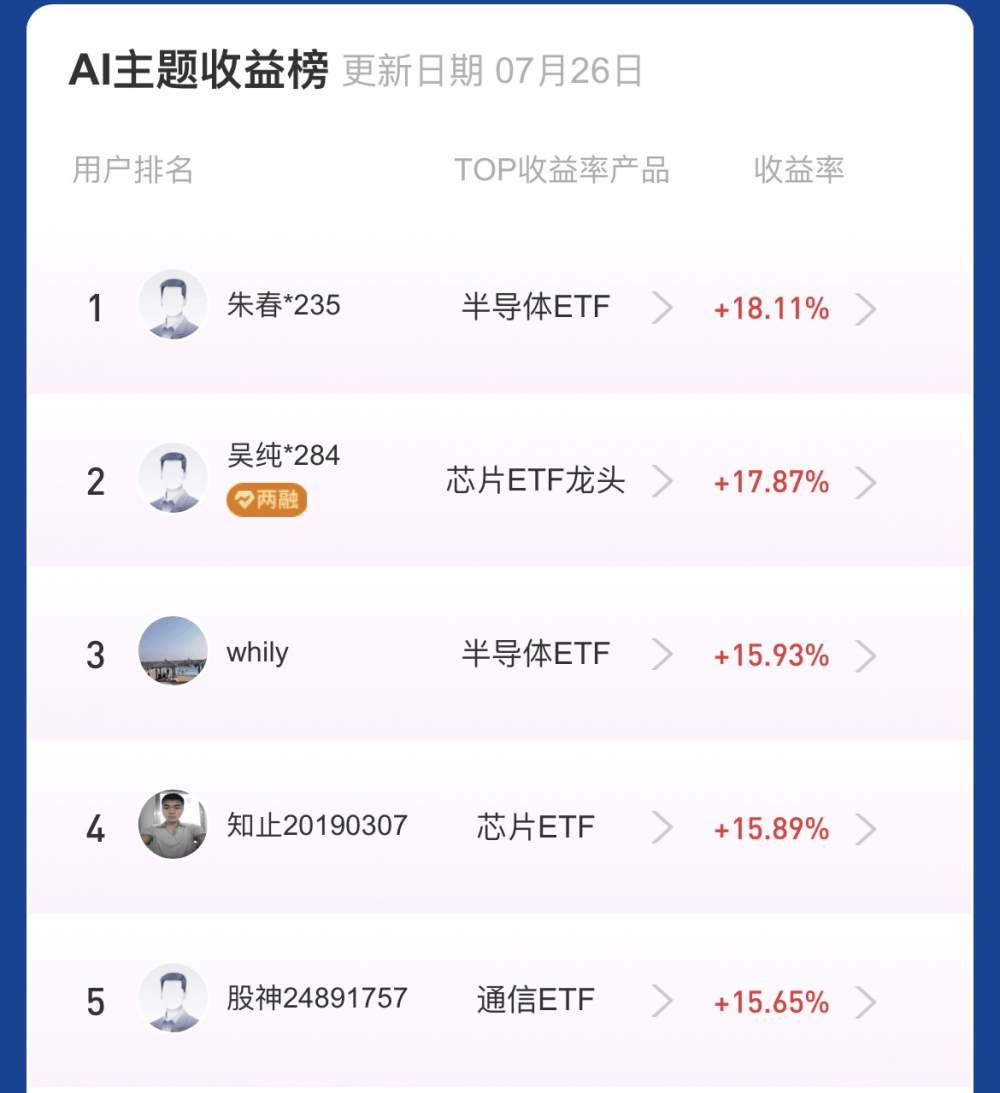Open whily's profile avatar
The width and height of the screenshot is (1000, 1093).
click(x=172, y=652)
